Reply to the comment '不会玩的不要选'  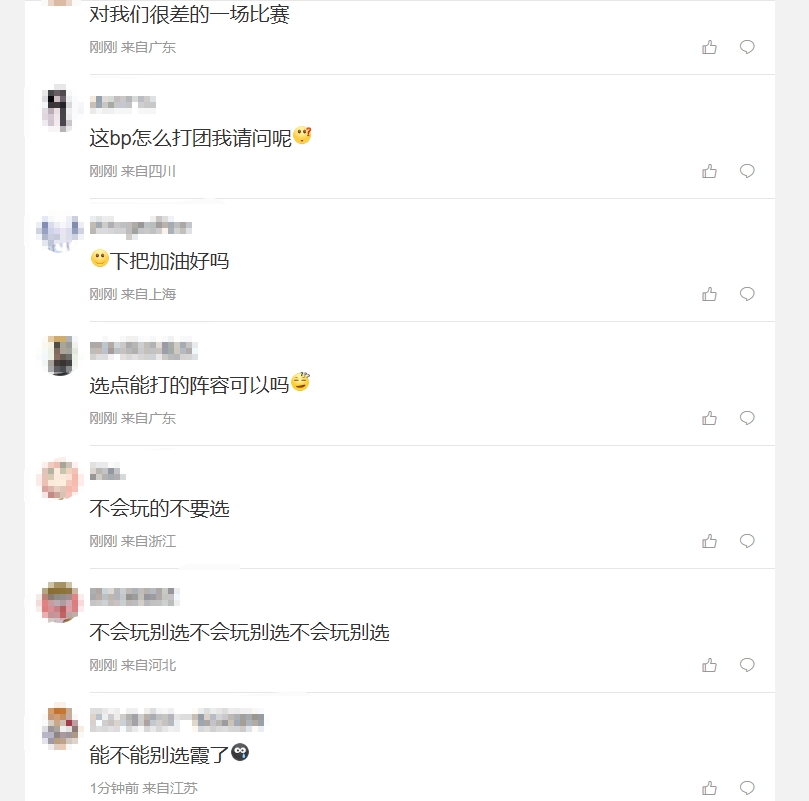coord(747,541)
